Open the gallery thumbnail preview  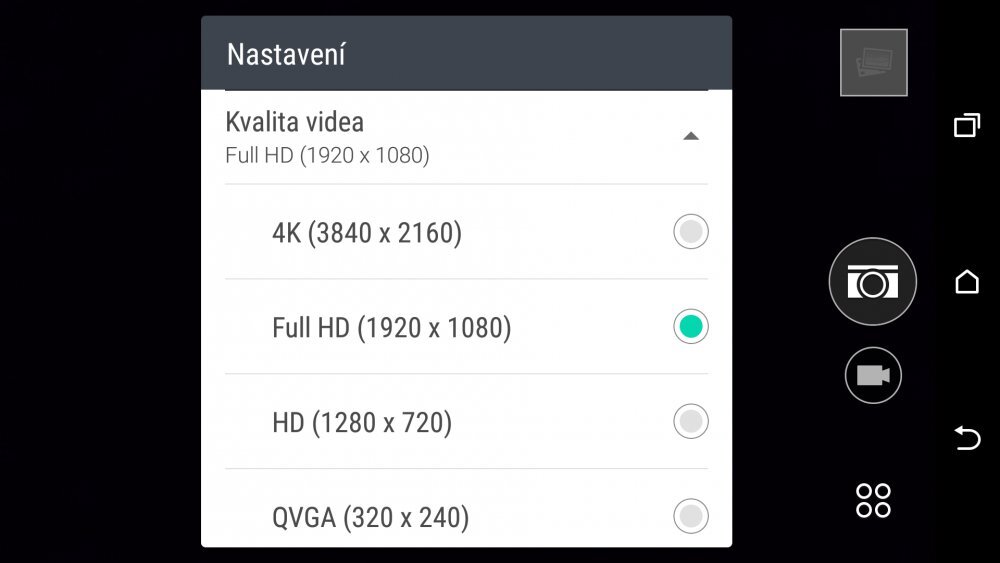click(x=873, y=63)
